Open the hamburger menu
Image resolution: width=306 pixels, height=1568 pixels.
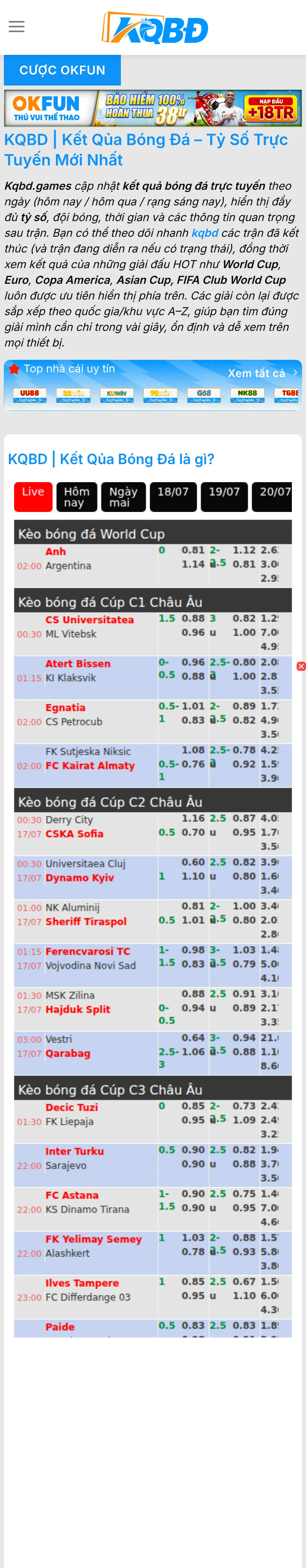tap(16, 27)
